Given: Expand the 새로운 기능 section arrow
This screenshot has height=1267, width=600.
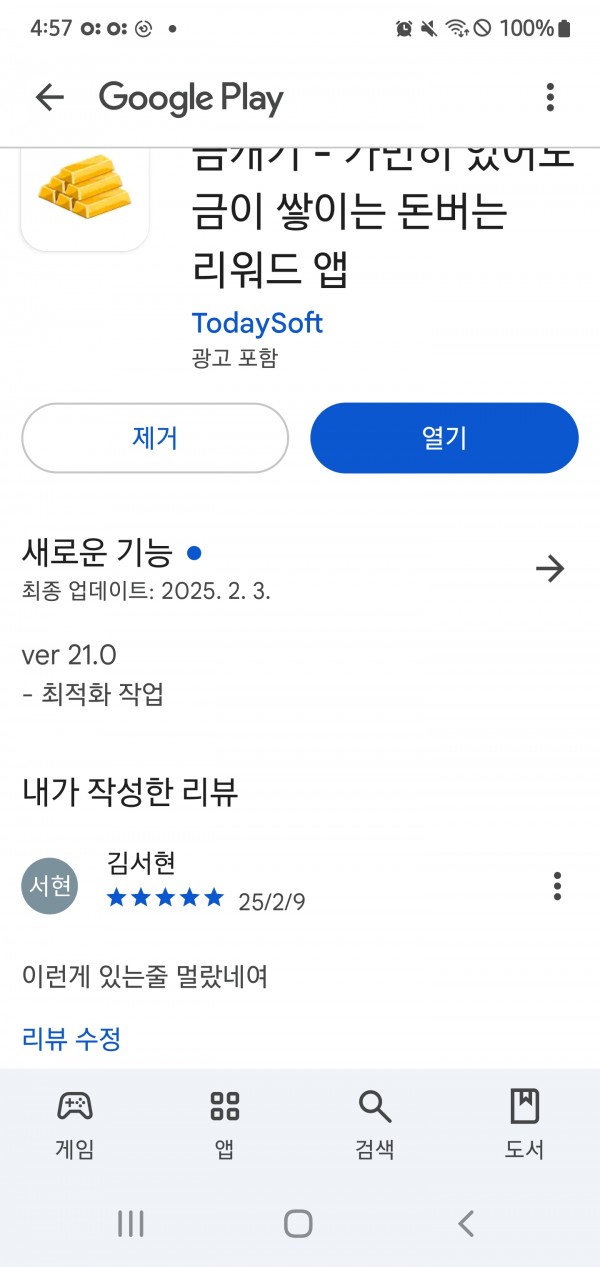Looking at the screenshot, I should pos(550,569).
